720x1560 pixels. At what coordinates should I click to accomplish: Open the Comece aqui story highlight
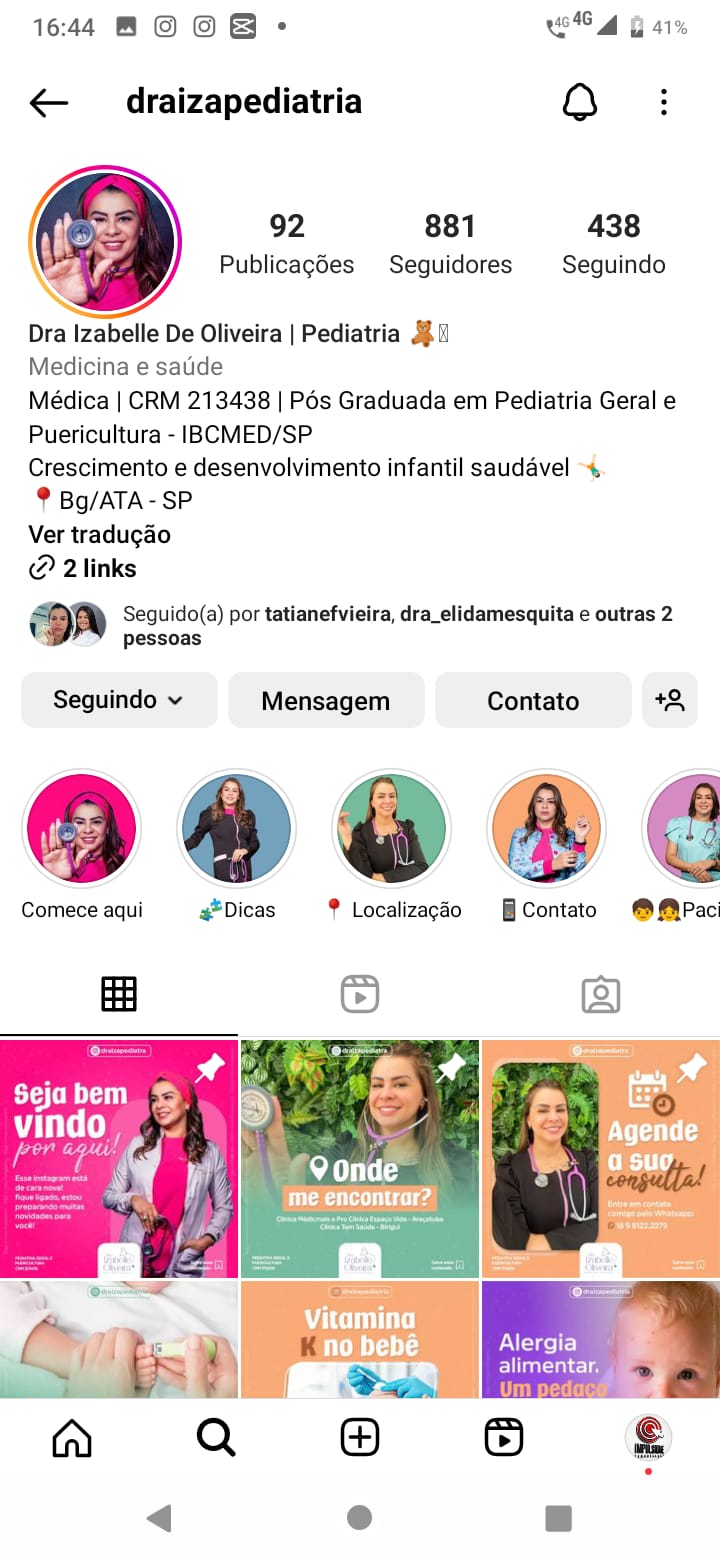coord(82,830)
